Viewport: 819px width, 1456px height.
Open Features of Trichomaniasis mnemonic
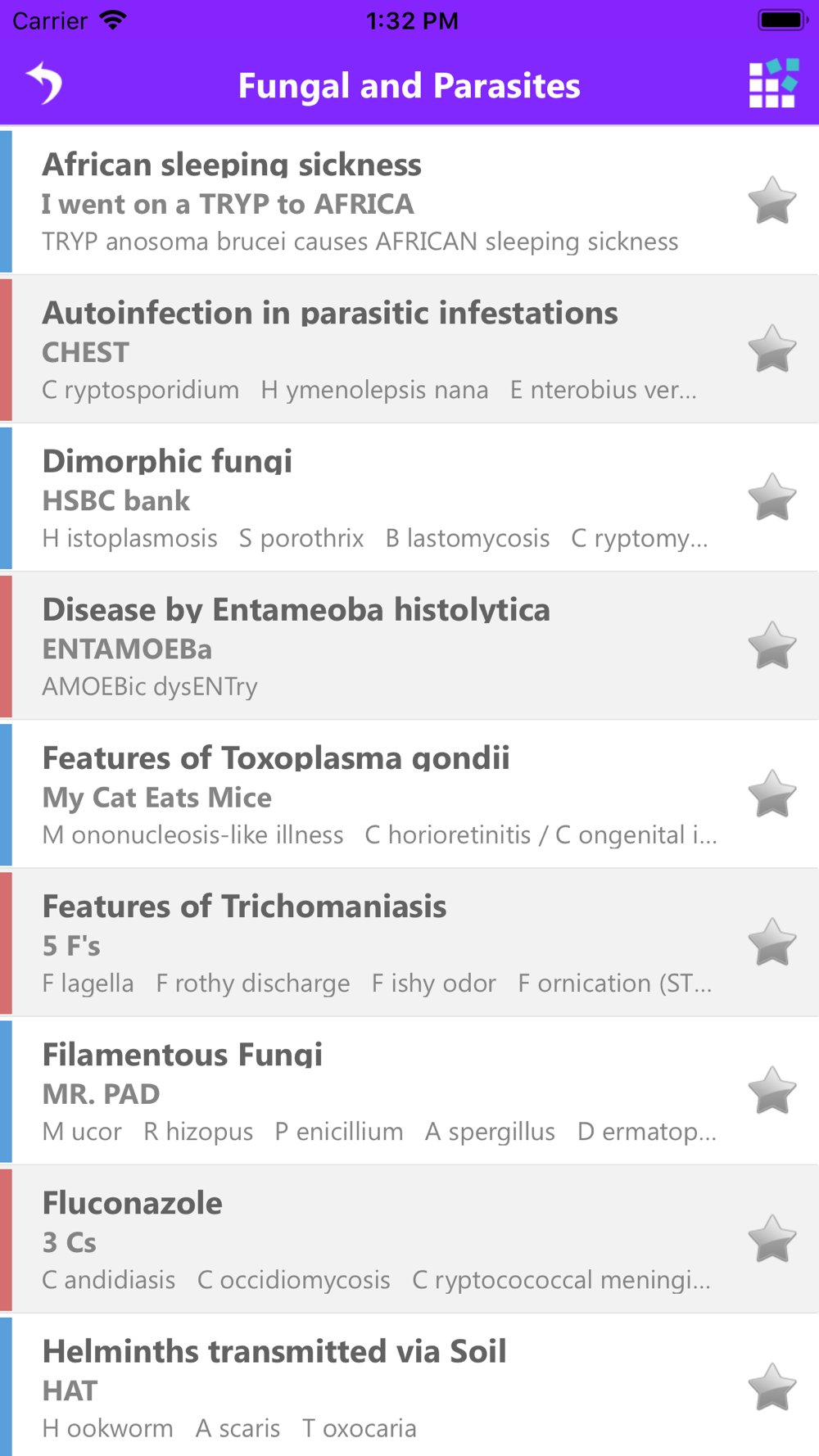point(409,942)
